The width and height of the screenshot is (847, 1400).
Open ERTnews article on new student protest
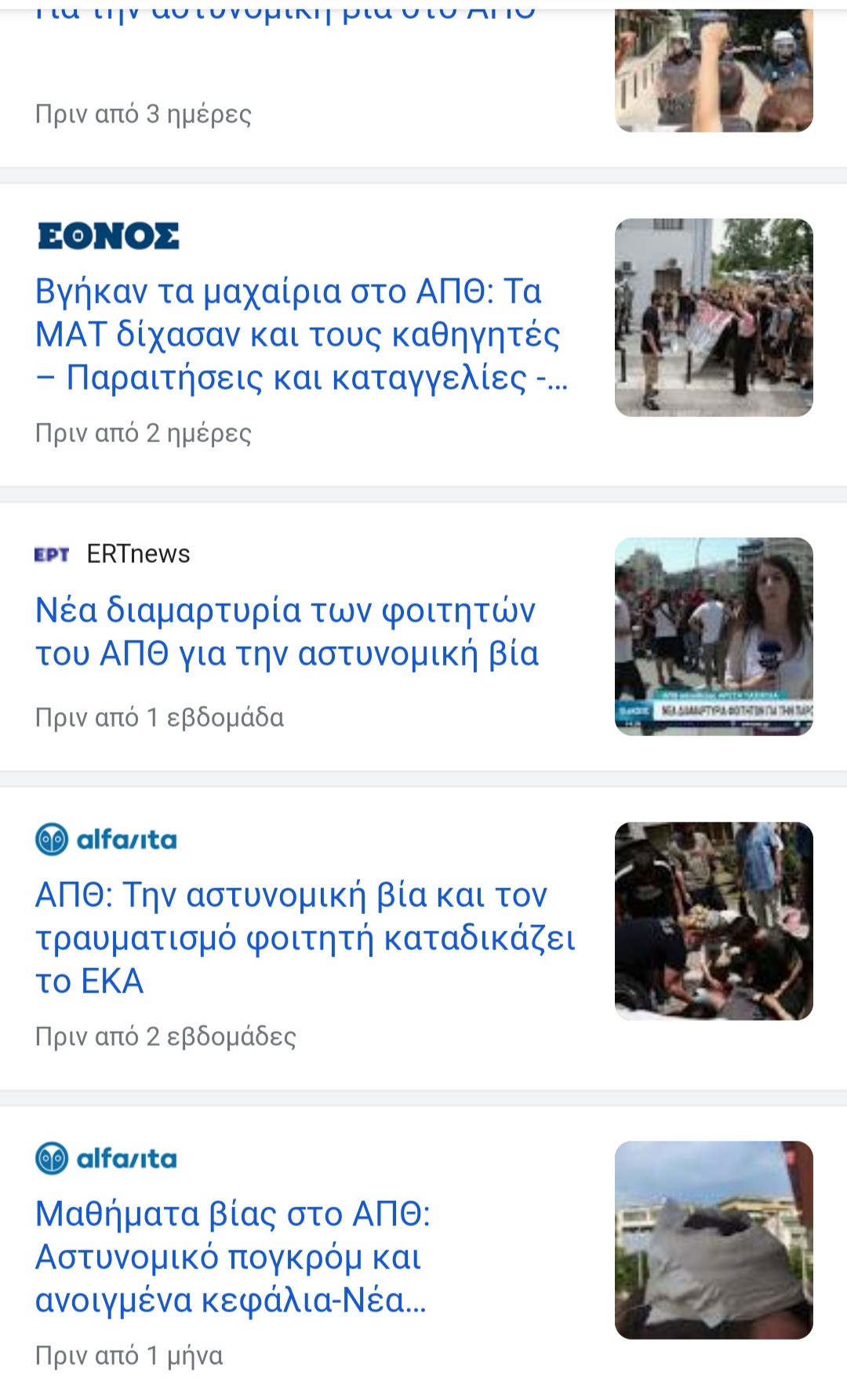tap(287, 632)
